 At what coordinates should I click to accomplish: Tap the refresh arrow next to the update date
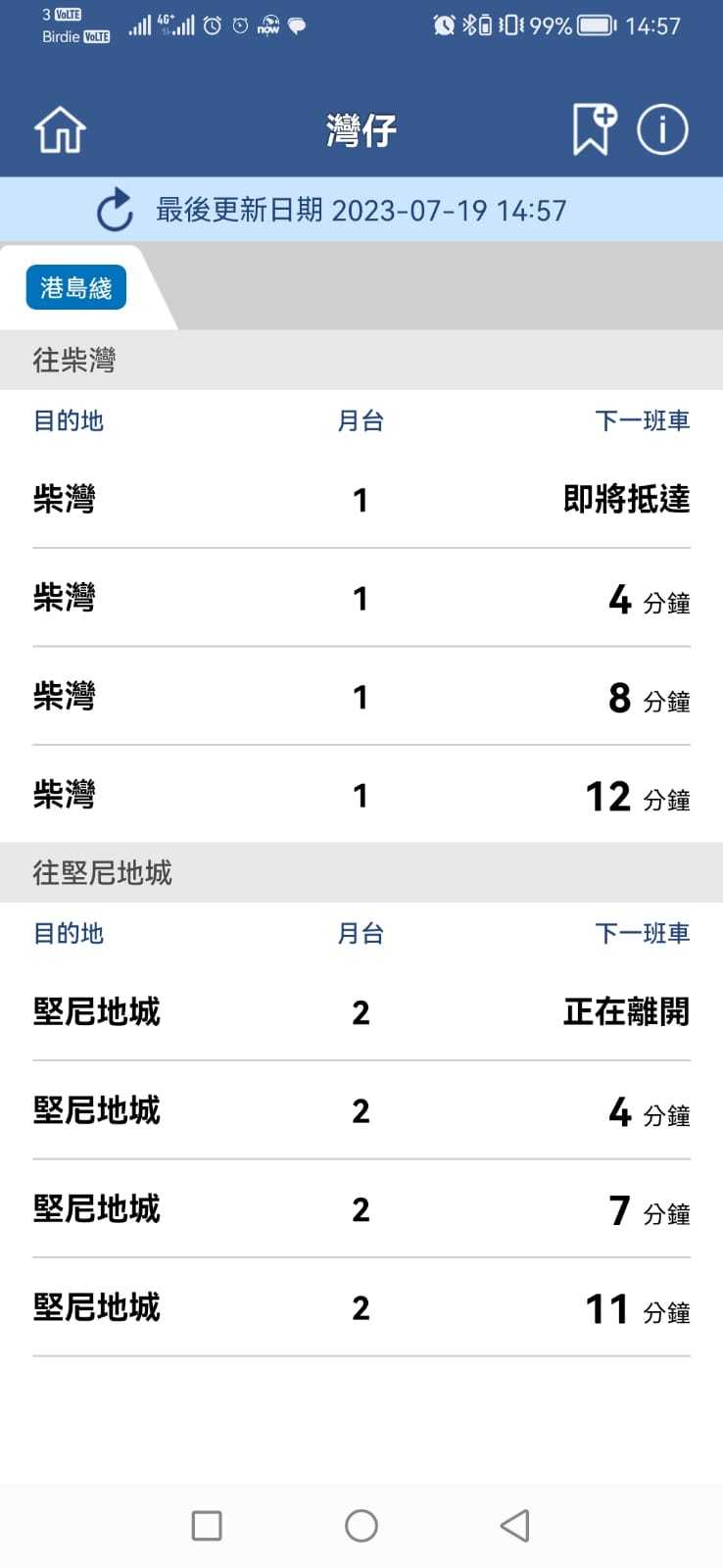tap(115, 209)
